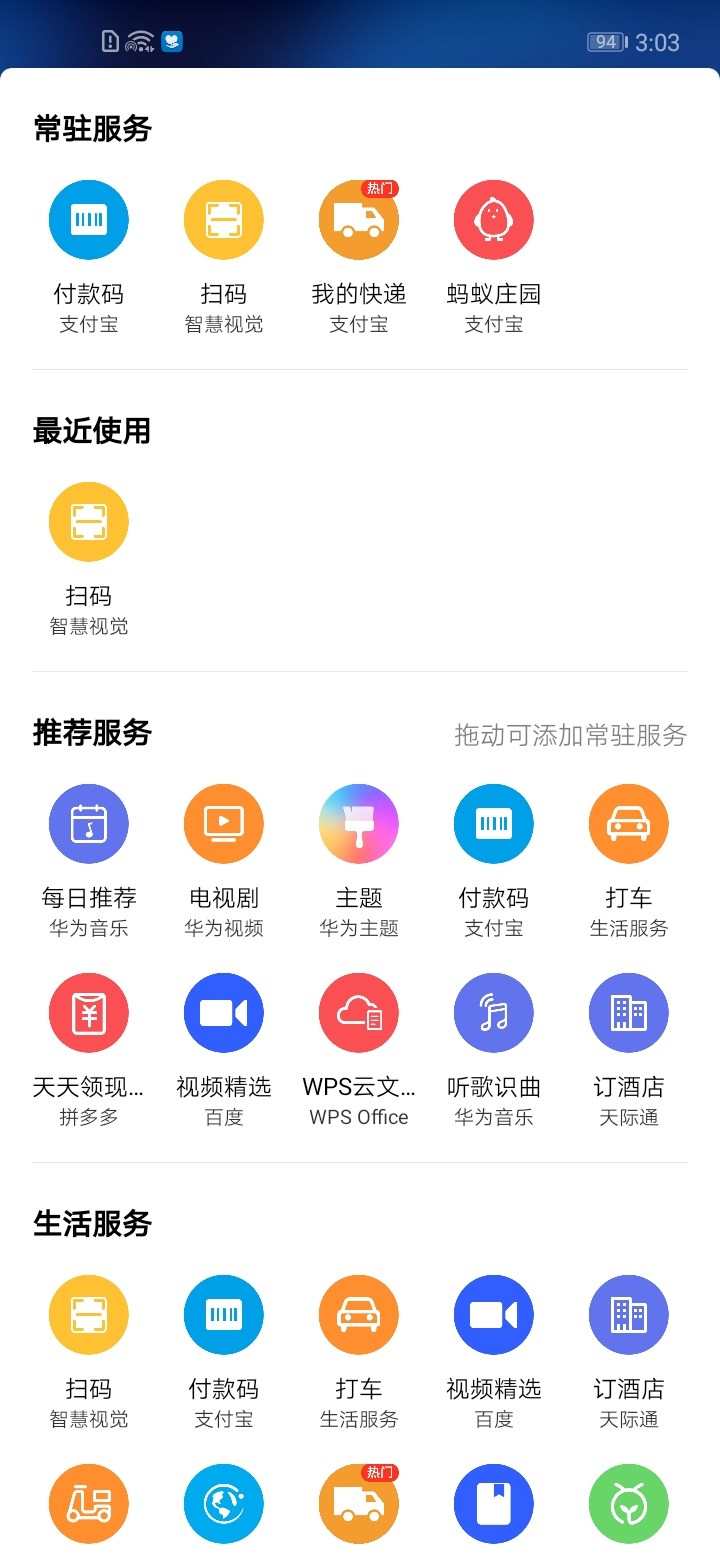Screen dimensions: 720x1560
Task: Tap 扫码 under 最近使用
Action: 89,523
